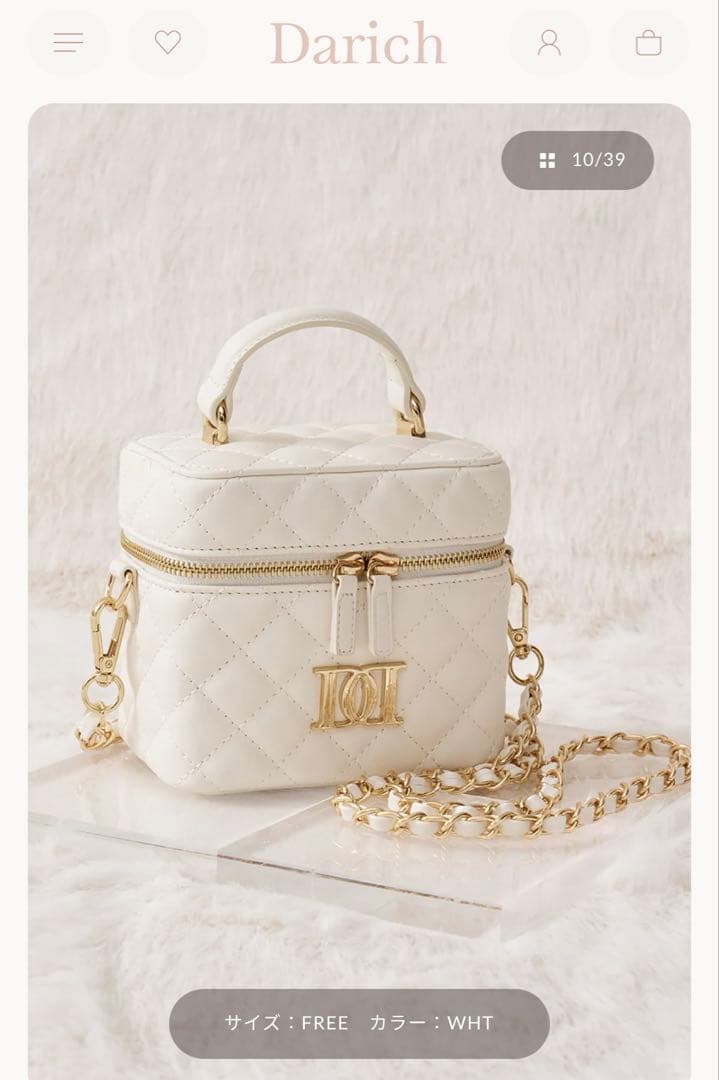Image resolution: width=719 pixels, height=1080 pixels.
Task: Go to the Darich home page
Action: pyautogui.click(x=357, y=44)
